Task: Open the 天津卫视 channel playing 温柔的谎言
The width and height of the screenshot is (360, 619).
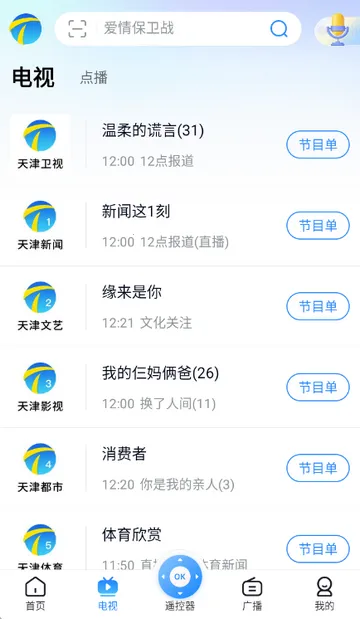Action: click(x=180, y=145)
